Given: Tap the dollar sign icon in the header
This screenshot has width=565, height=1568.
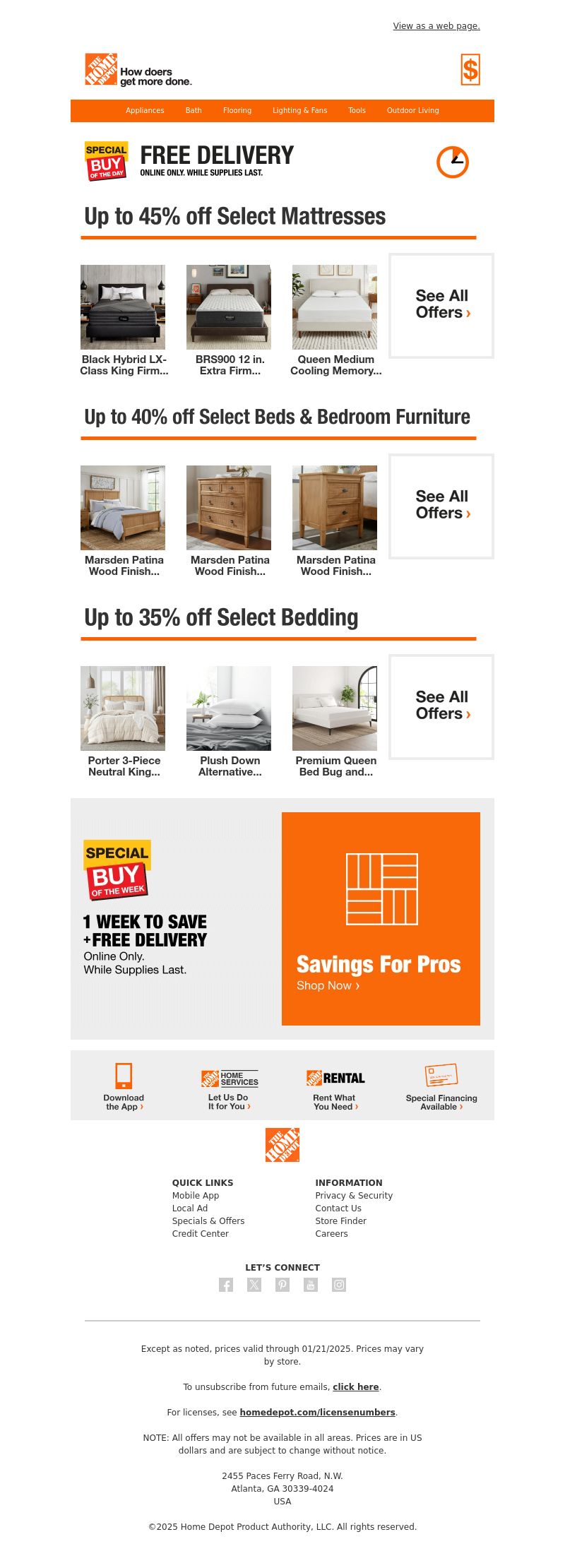Looking at the screenshot, I should point(470,70).
